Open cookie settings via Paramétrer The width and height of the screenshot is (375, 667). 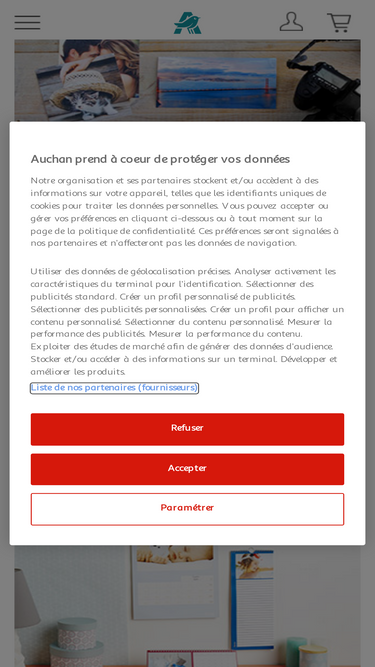click(x=187, y=509)
